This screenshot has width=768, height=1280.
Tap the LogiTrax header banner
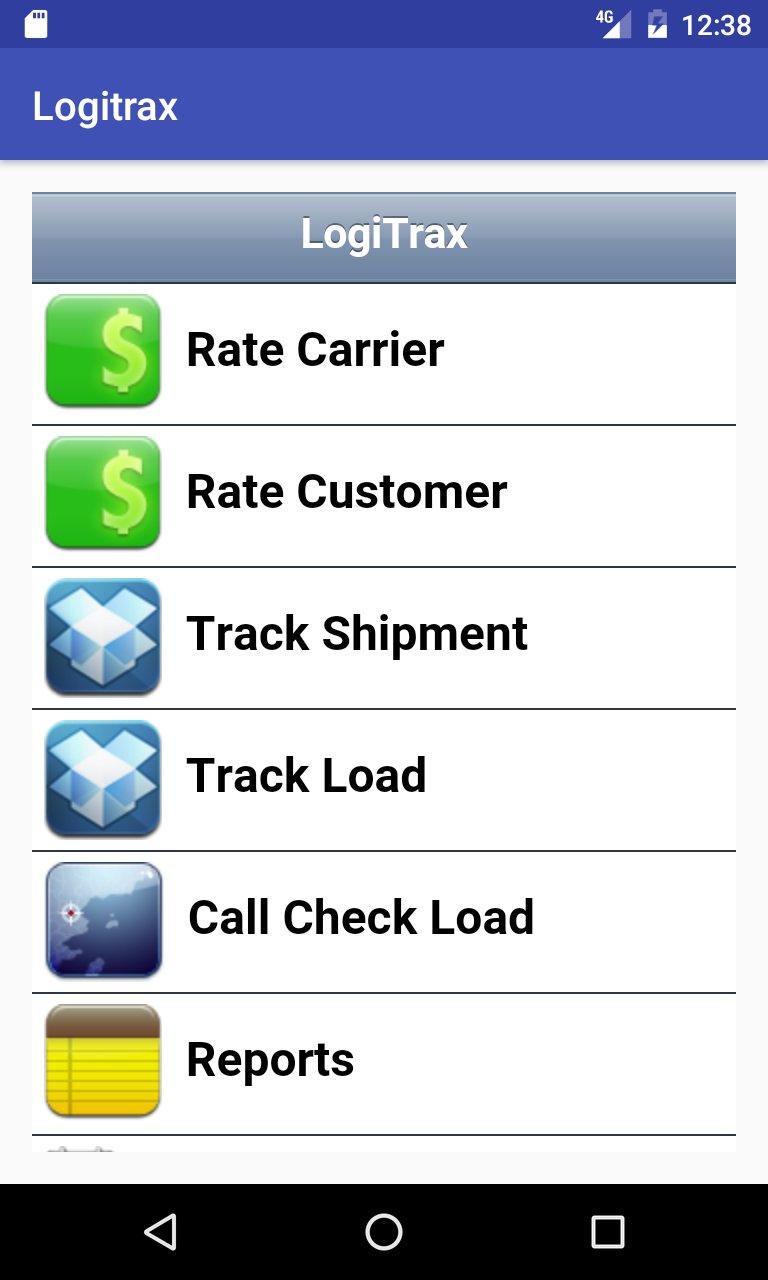coord(384,234)
